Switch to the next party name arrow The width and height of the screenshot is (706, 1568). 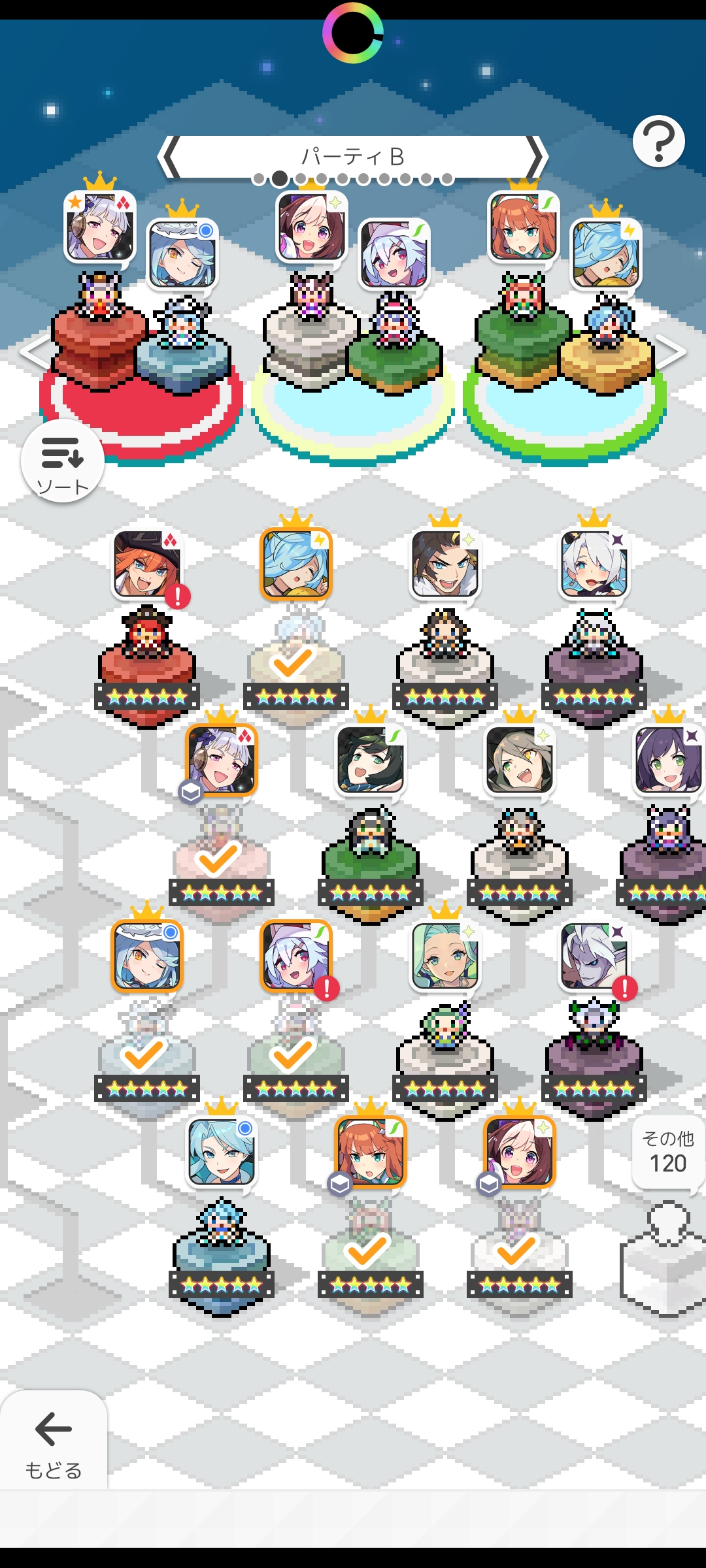tap(536, 157)
